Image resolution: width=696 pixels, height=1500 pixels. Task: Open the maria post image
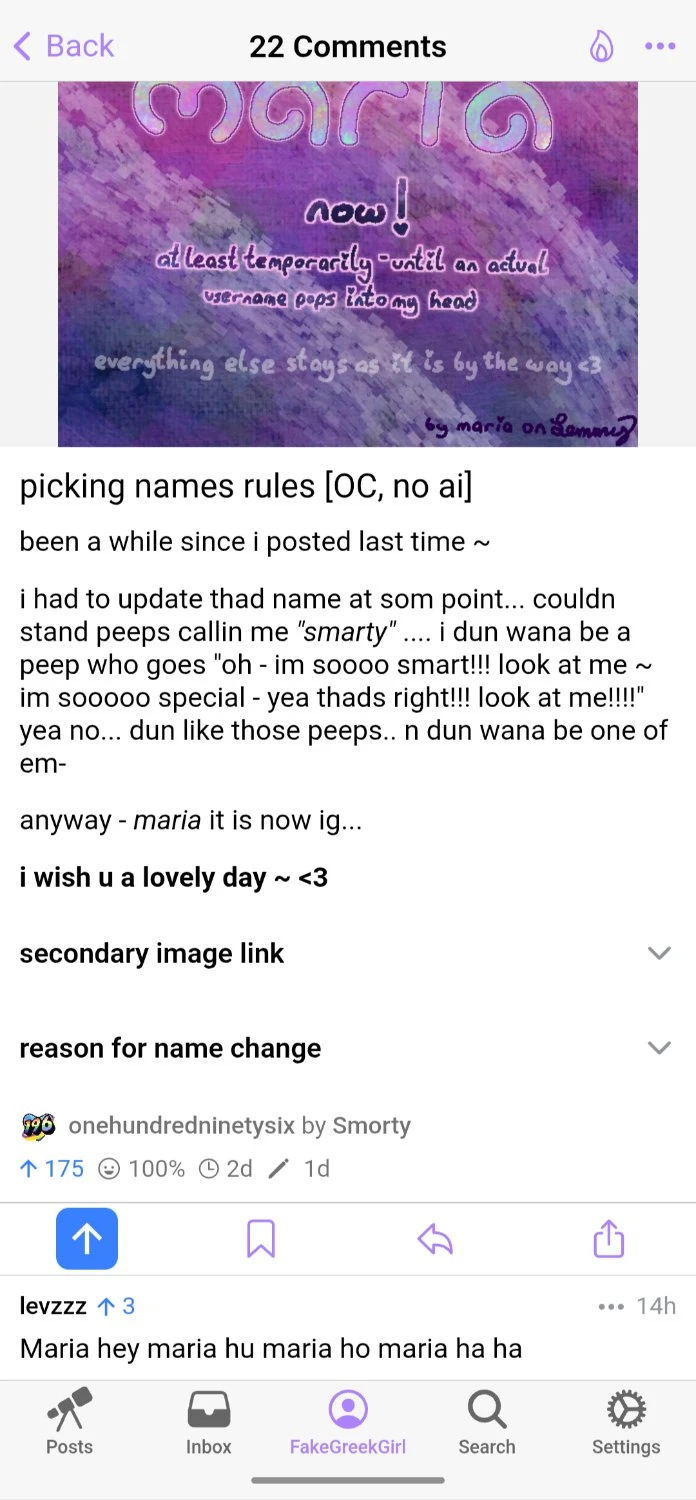click(x=348, y=264)
